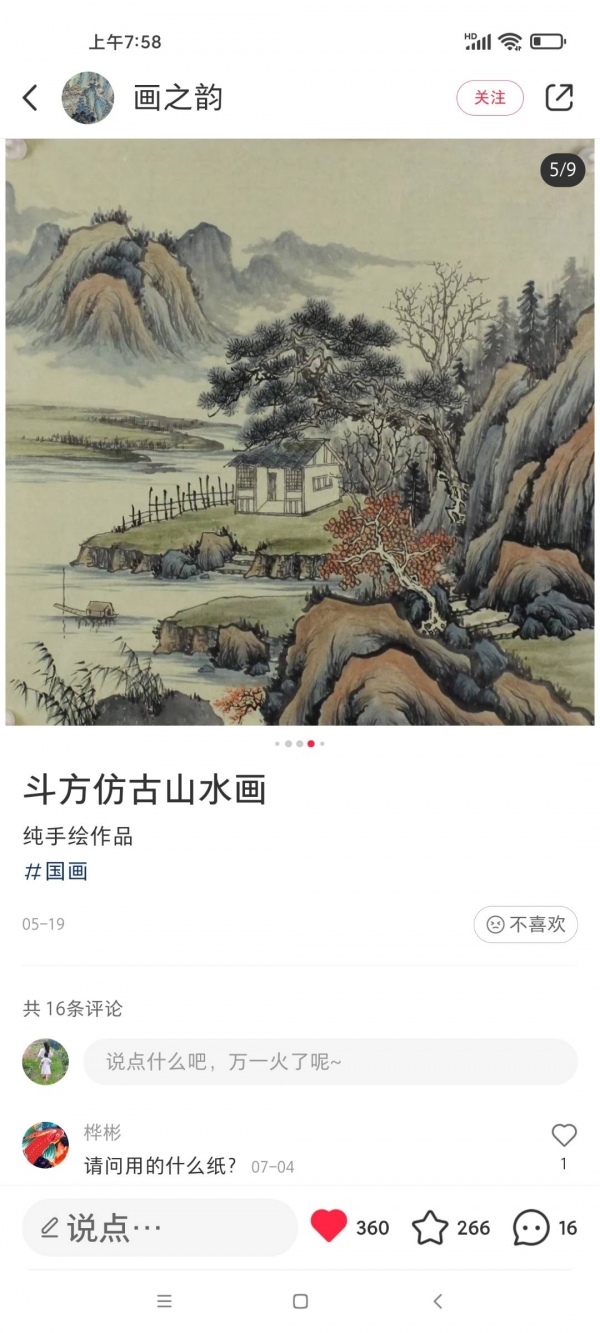Like the post with the red heart
This screenshot has height=1333, width=600.
tap(329, 1227)
